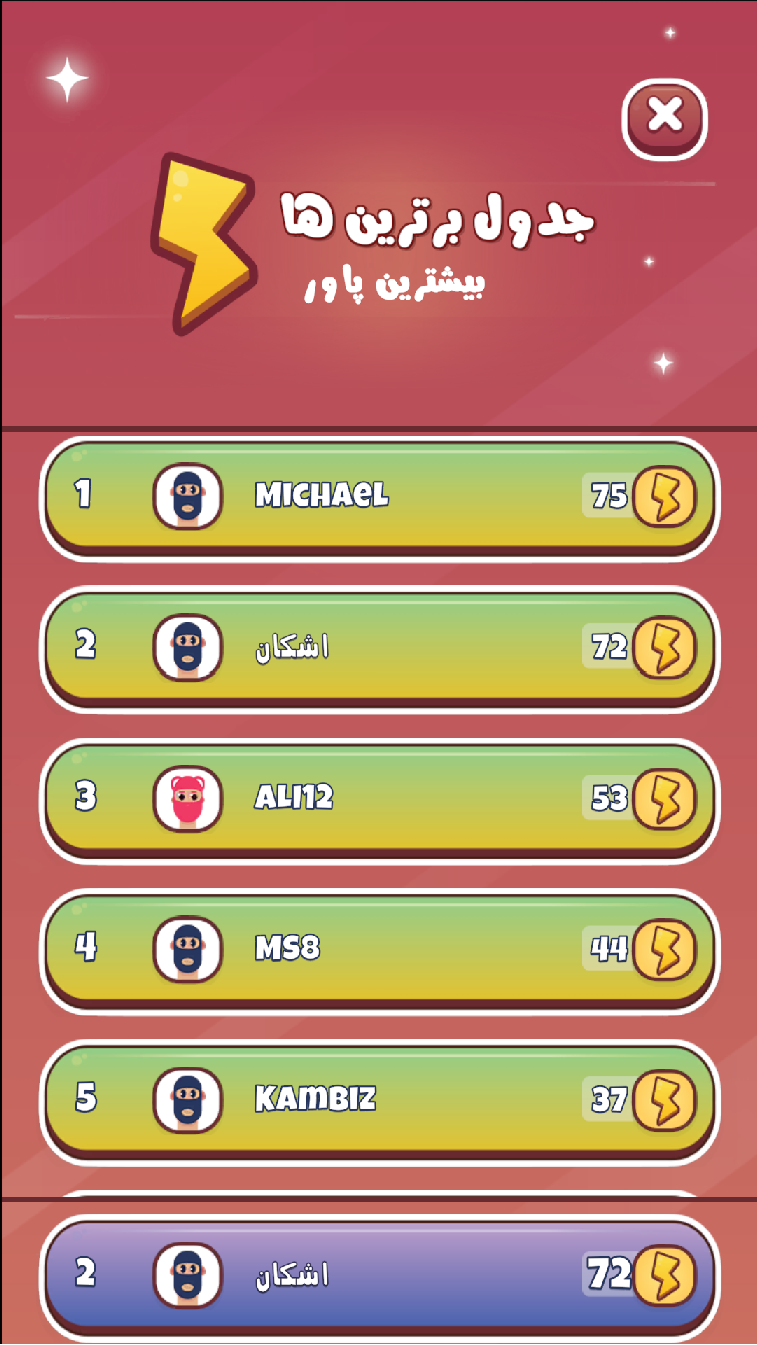View Kambiz's player entry
This screenshot has height=1345, width=757.
(x=379, y=1098)
